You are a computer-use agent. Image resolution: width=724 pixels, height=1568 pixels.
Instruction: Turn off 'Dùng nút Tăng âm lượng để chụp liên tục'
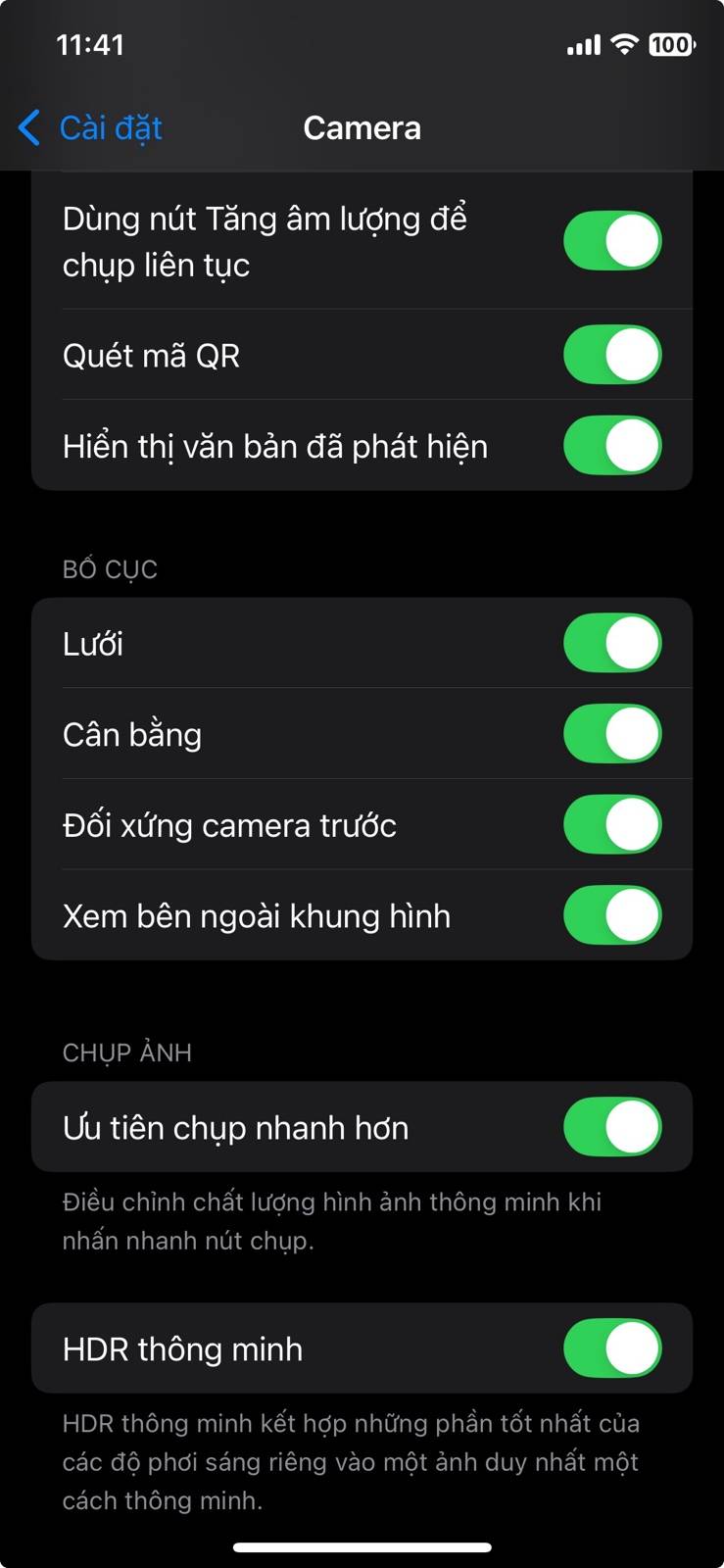[611, 240]
